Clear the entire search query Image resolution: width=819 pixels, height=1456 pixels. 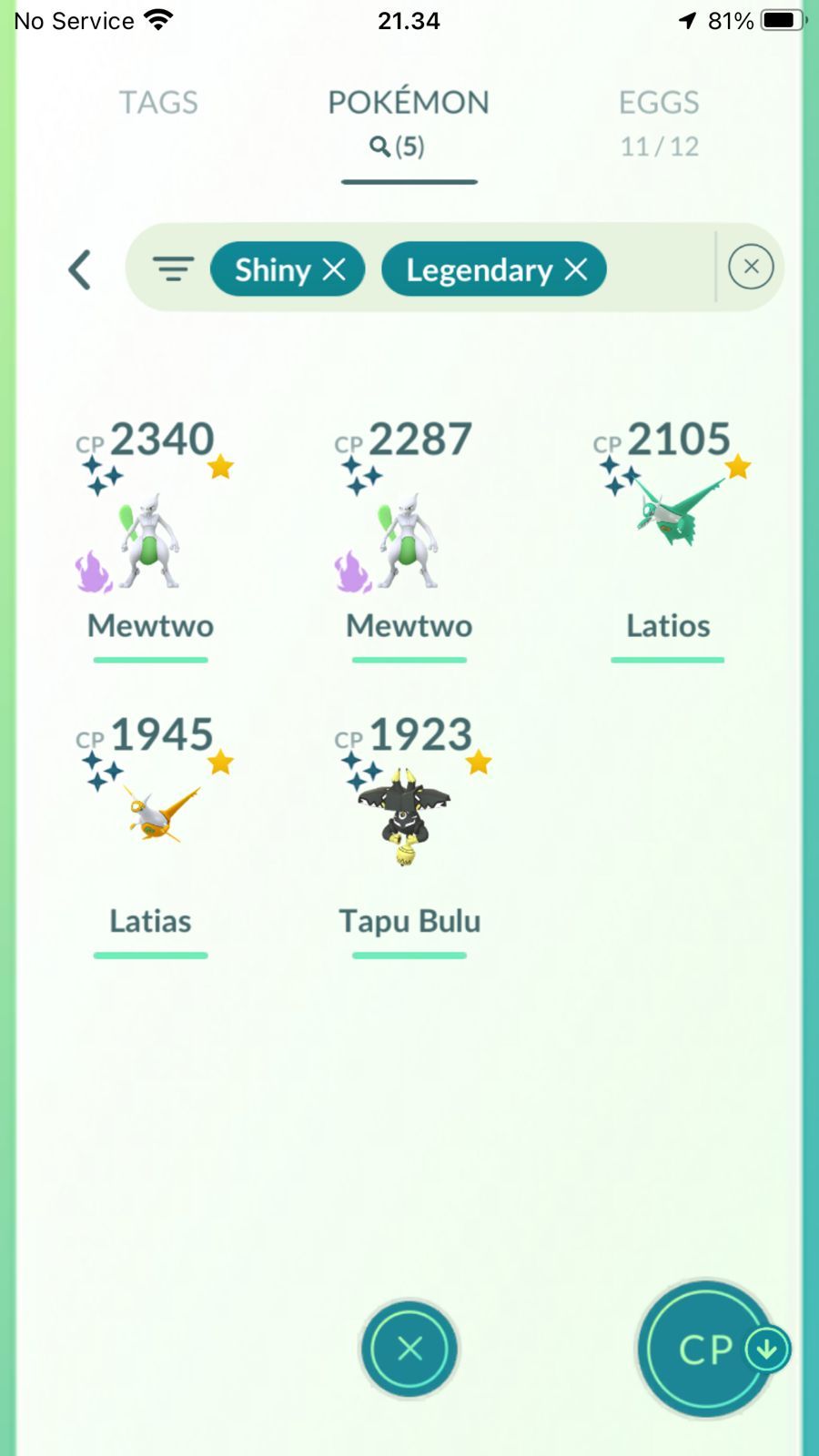(x=751, y=267)
